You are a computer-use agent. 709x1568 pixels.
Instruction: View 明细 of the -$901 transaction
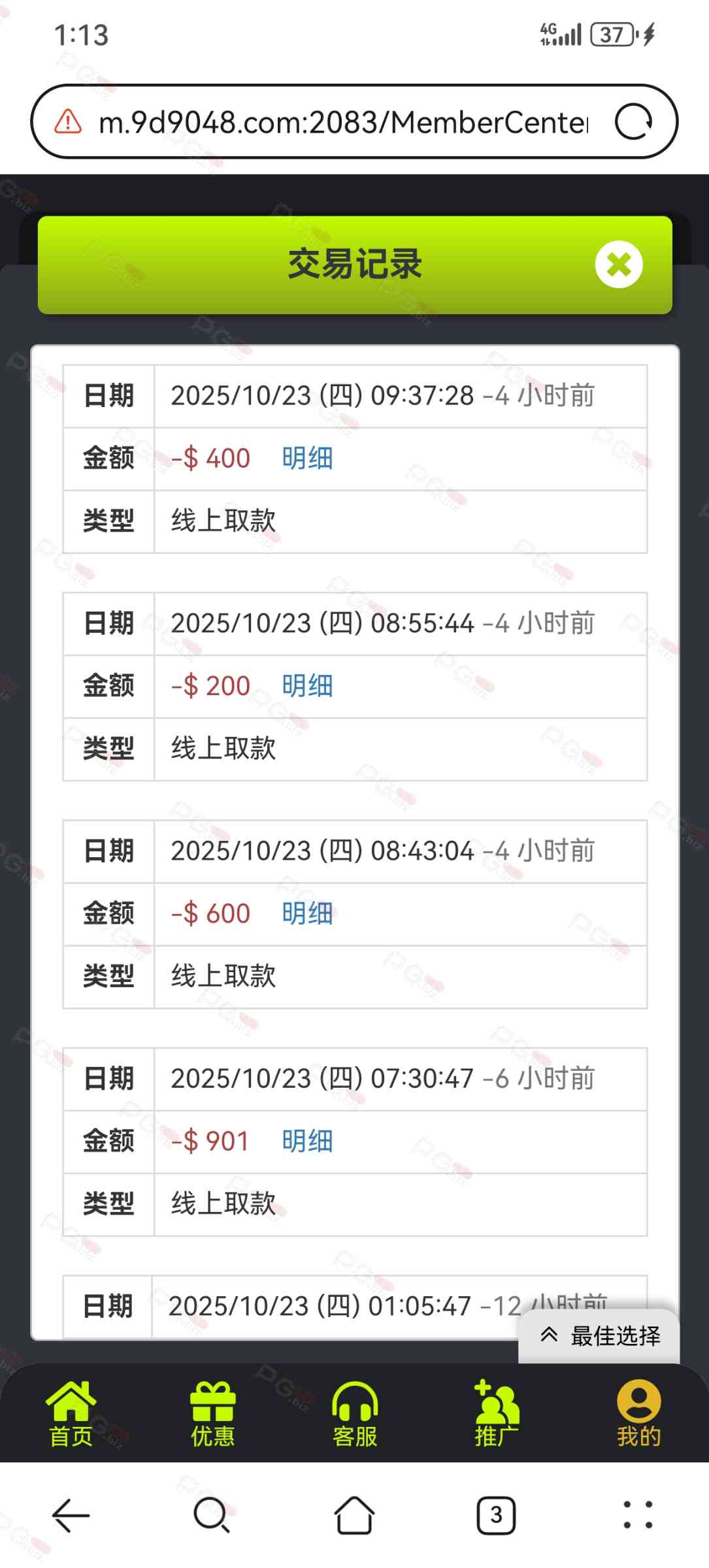[307, 1141]
